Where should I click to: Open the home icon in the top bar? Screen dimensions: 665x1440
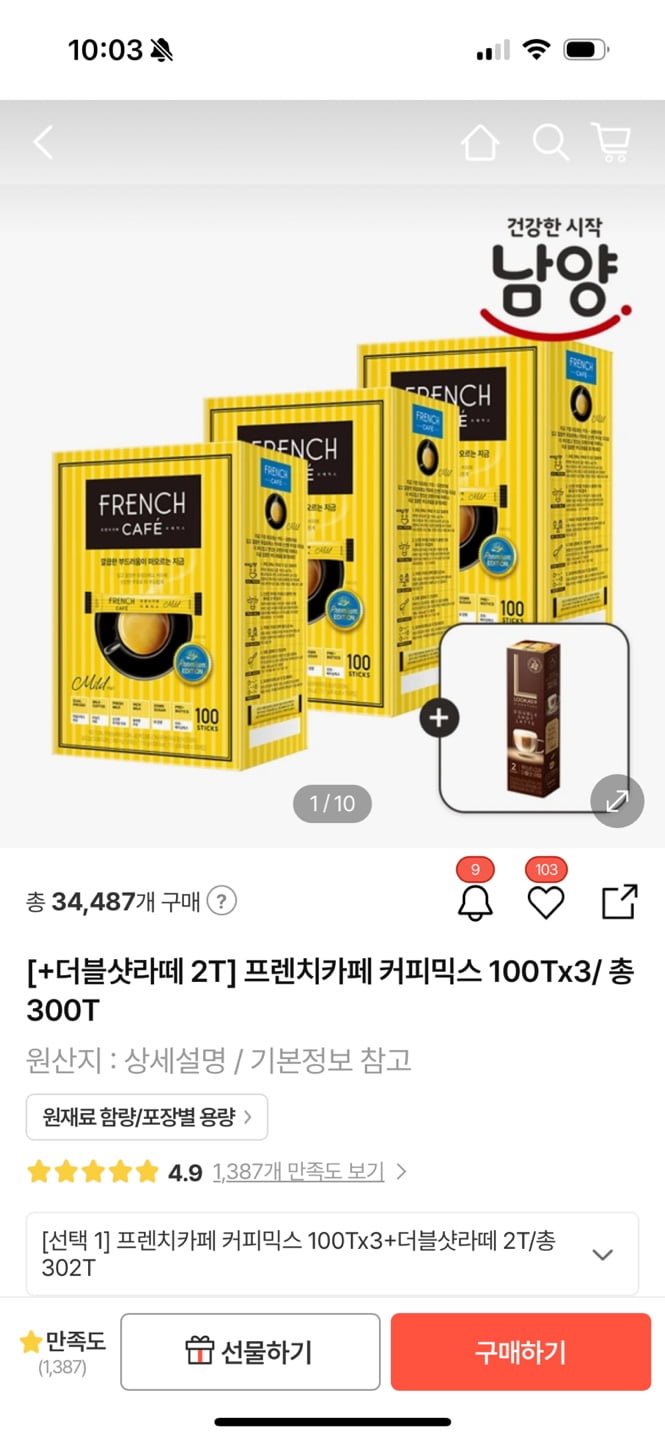[x=480, y=143]
